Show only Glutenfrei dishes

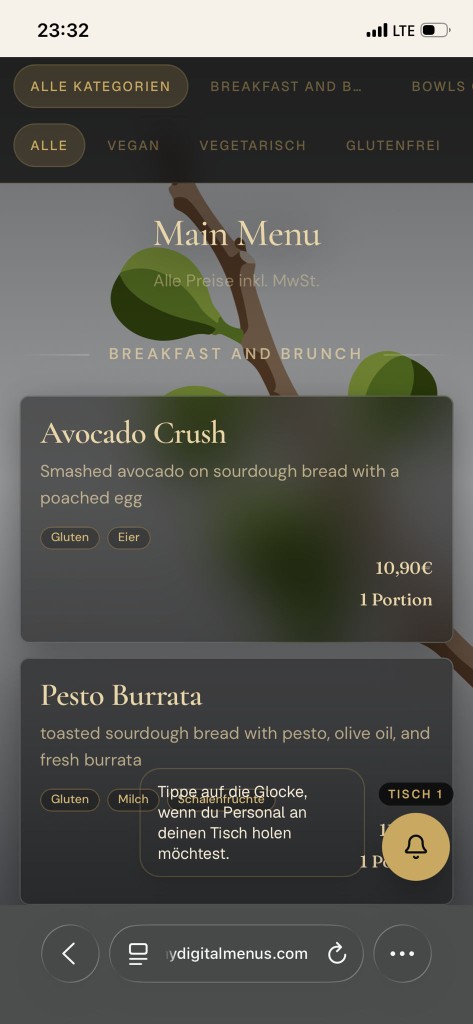393,145
